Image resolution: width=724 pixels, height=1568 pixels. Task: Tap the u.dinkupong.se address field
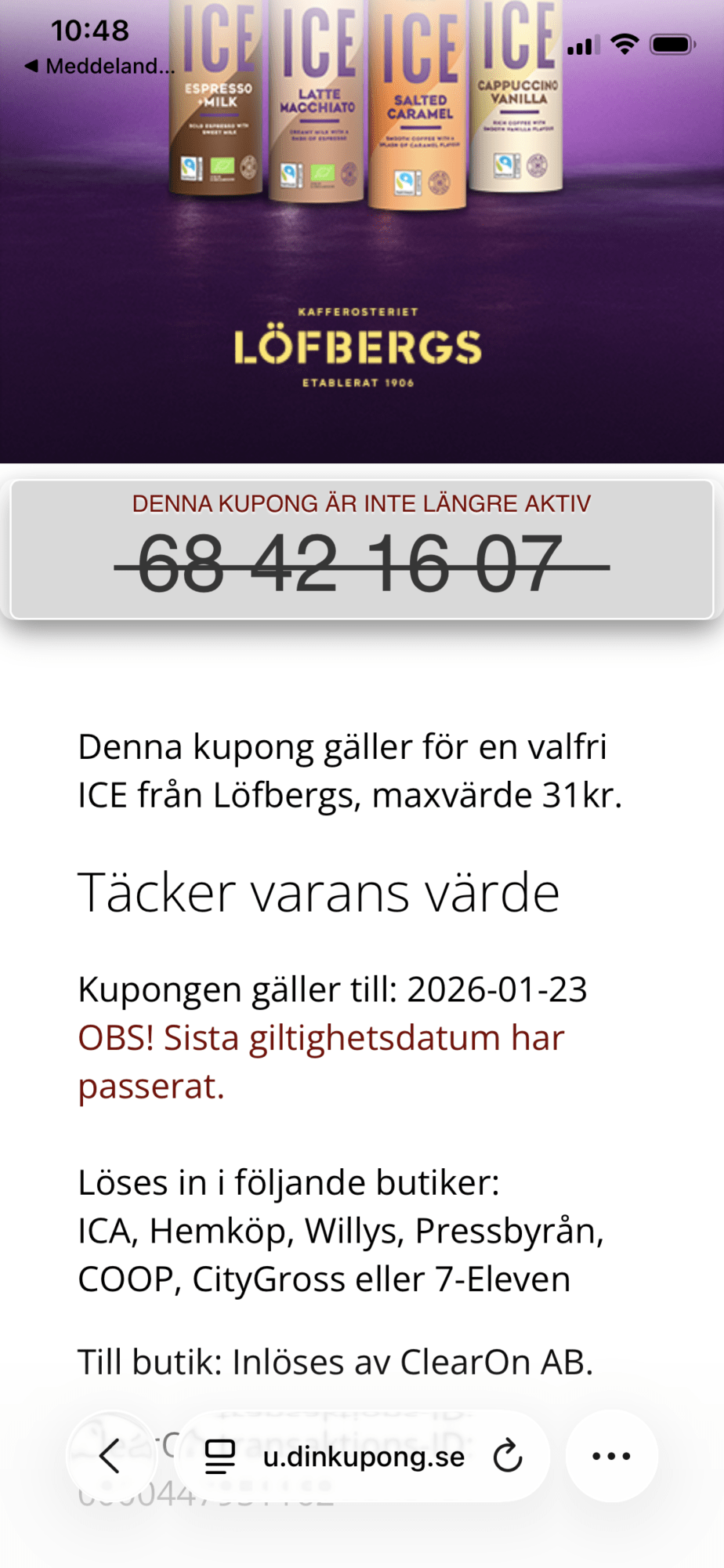[x=364, y=1457]
